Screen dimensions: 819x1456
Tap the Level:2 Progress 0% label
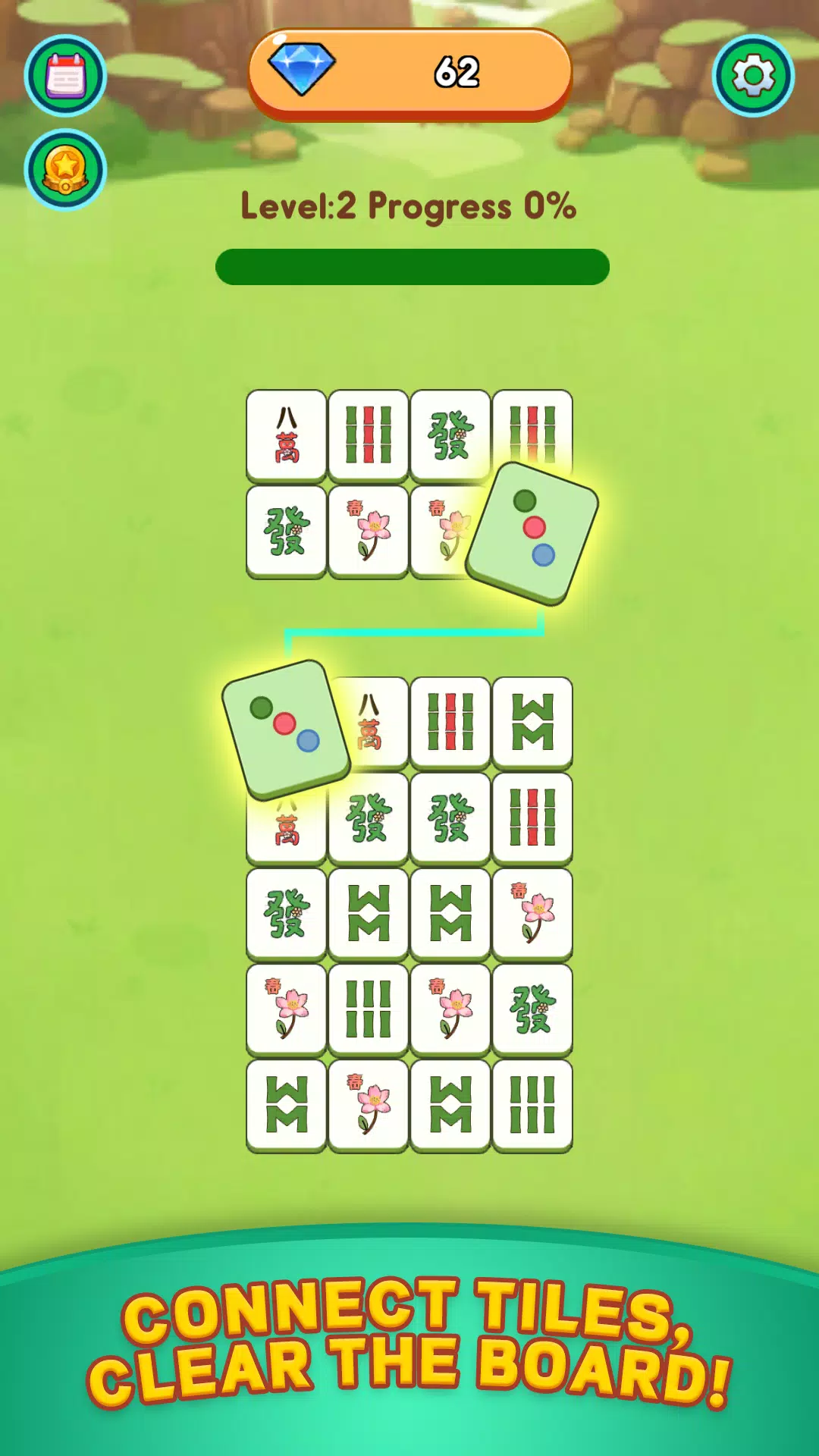pyautogui.click(x=409, y=205)
